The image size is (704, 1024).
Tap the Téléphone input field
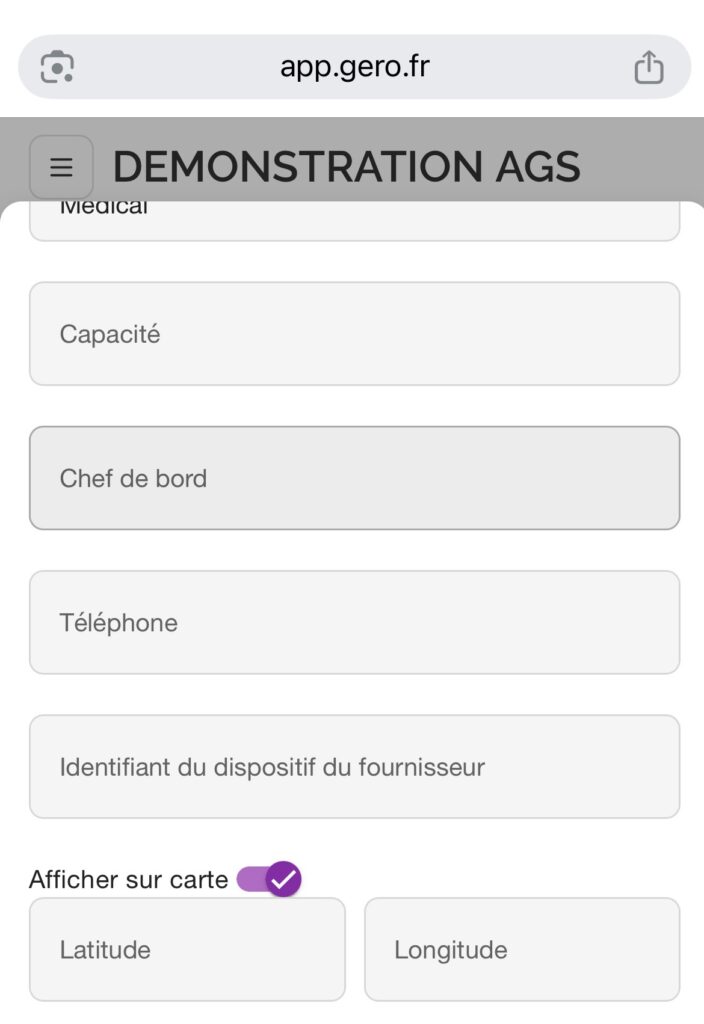coord(354,622)
